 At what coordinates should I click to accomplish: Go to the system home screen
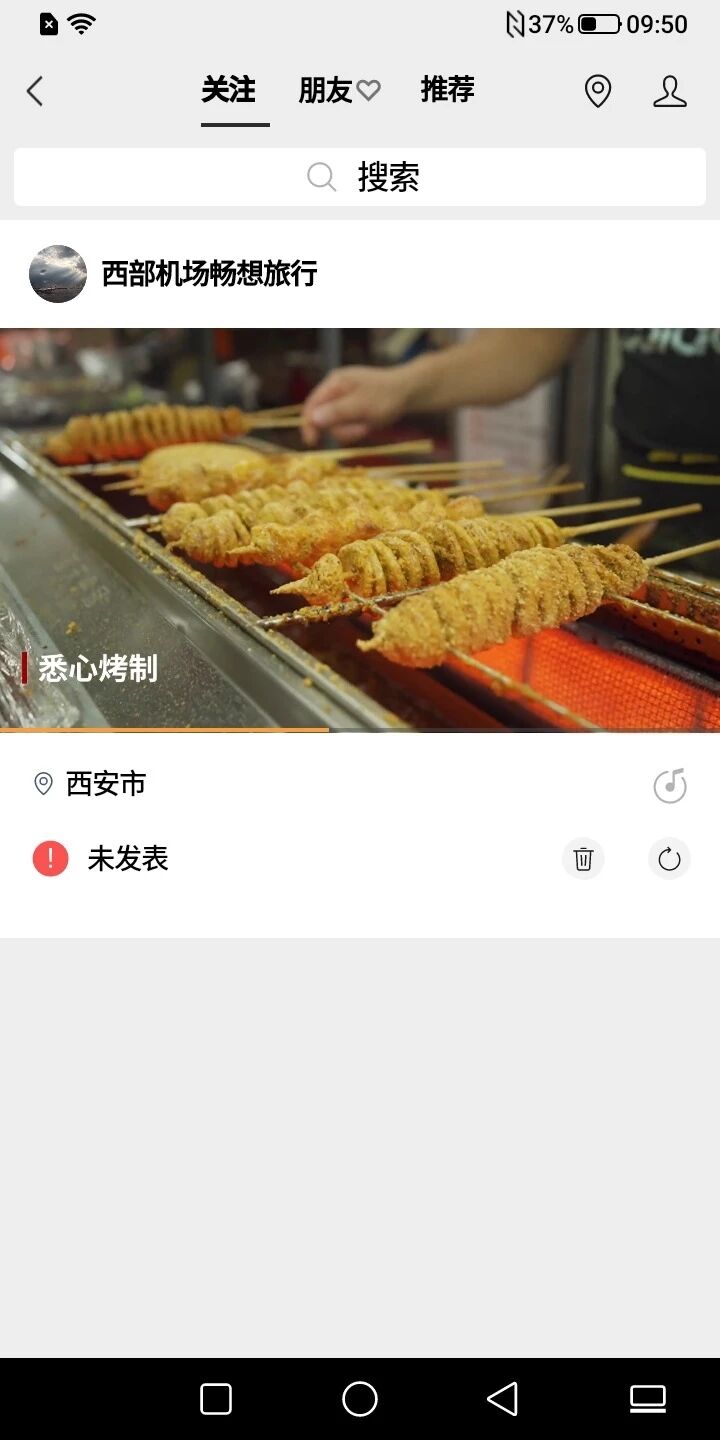(360, 1399)
